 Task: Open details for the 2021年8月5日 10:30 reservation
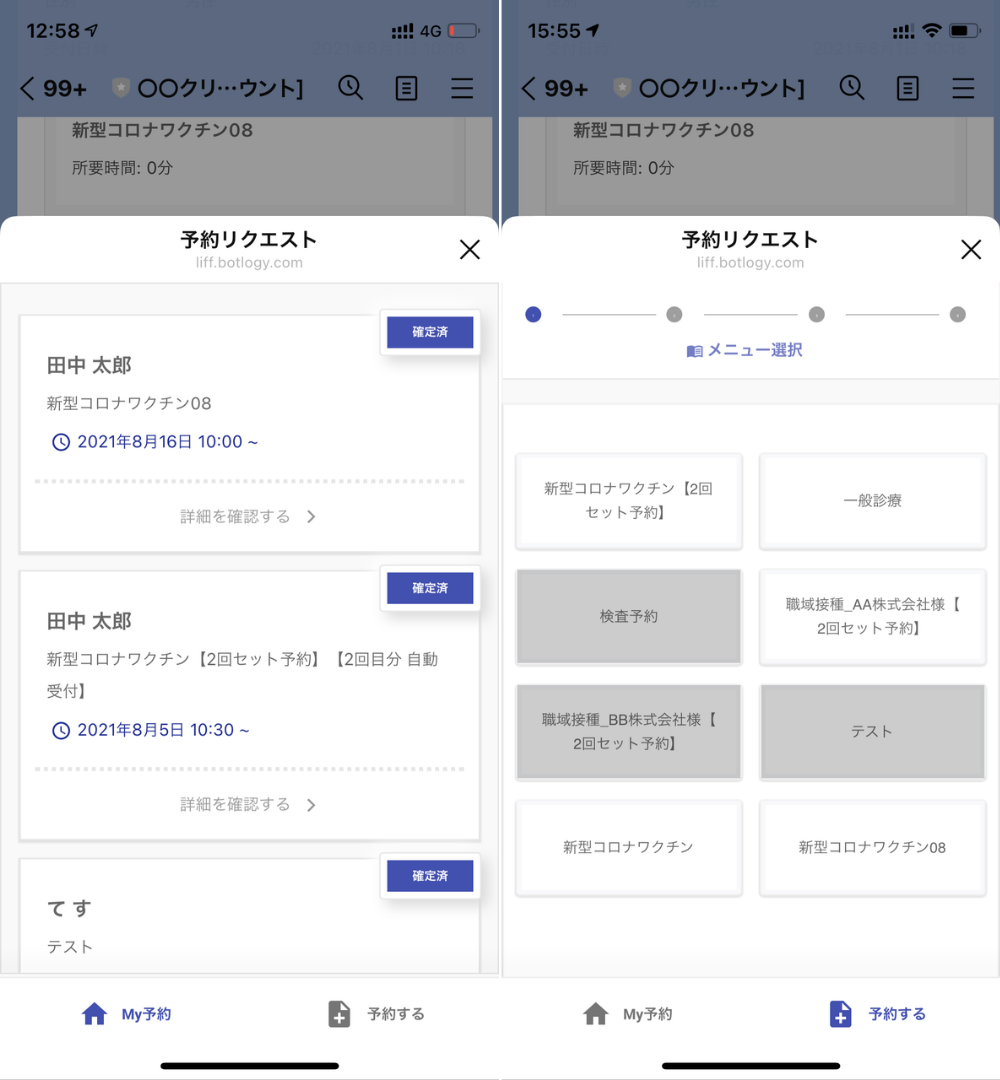(248, 805)
